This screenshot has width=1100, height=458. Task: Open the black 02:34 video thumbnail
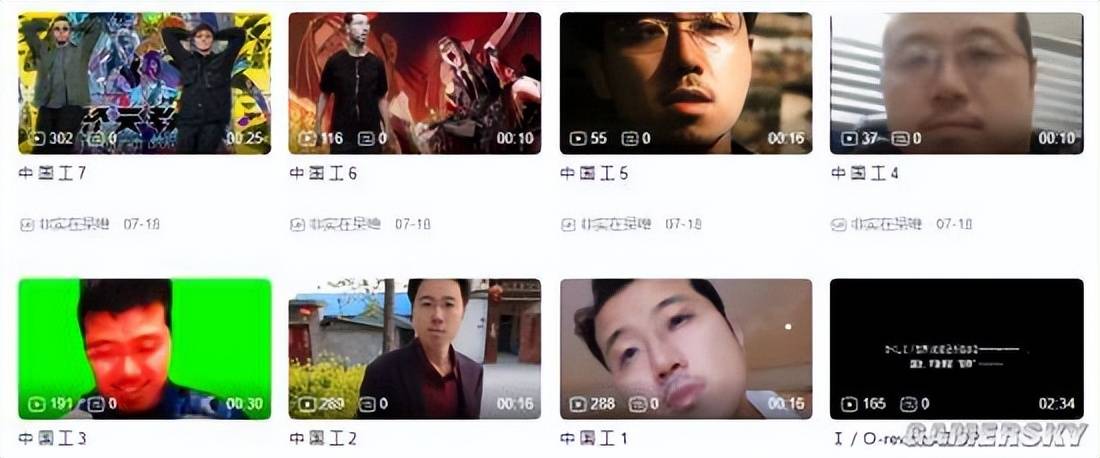(x=956, y=348)
